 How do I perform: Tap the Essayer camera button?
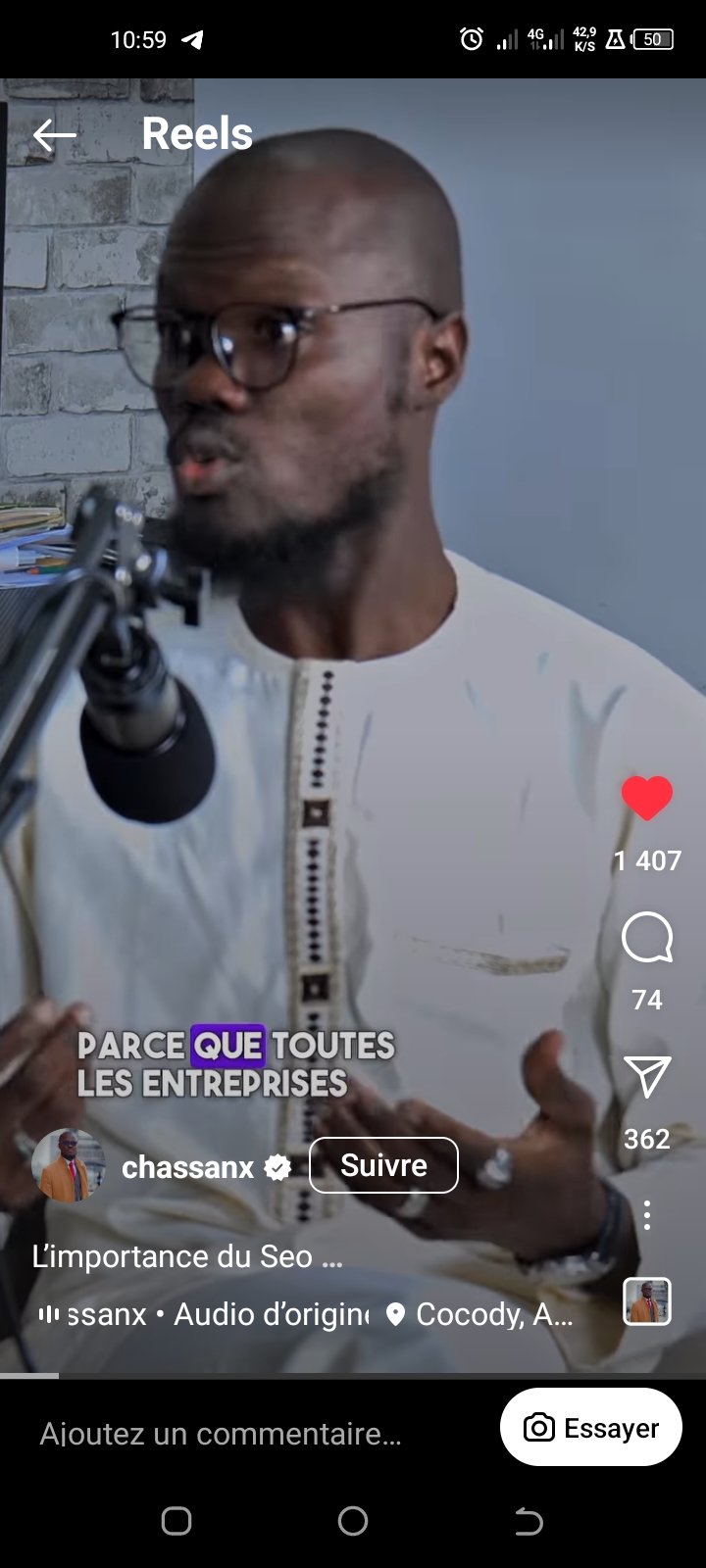pos(591,1428)
